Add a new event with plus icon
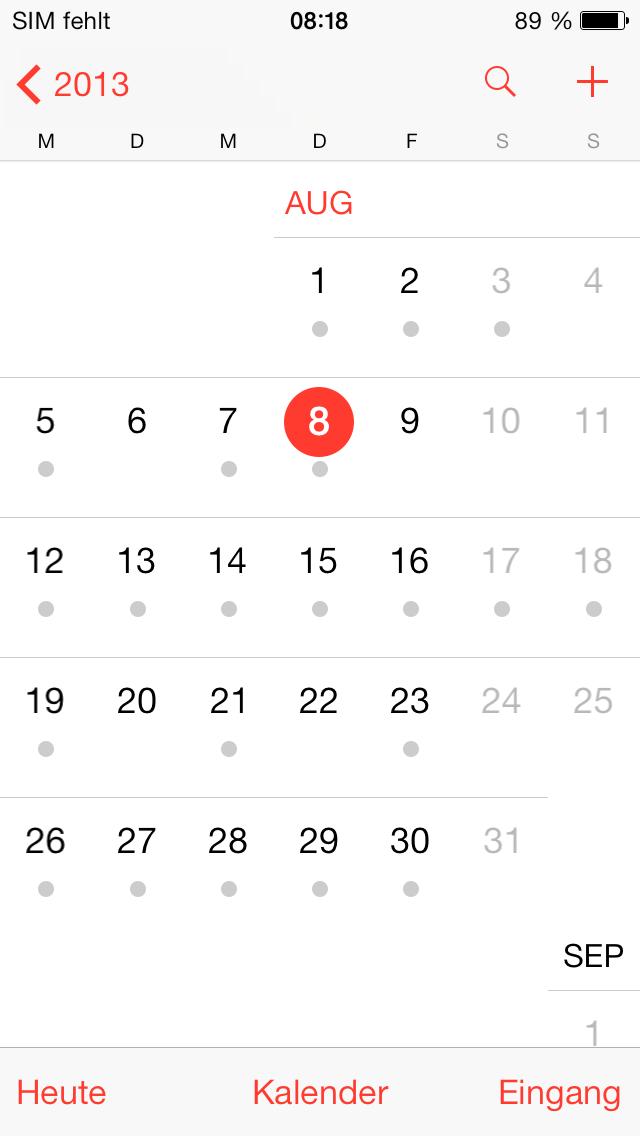 pyautogui.click(x=592, y=82)
